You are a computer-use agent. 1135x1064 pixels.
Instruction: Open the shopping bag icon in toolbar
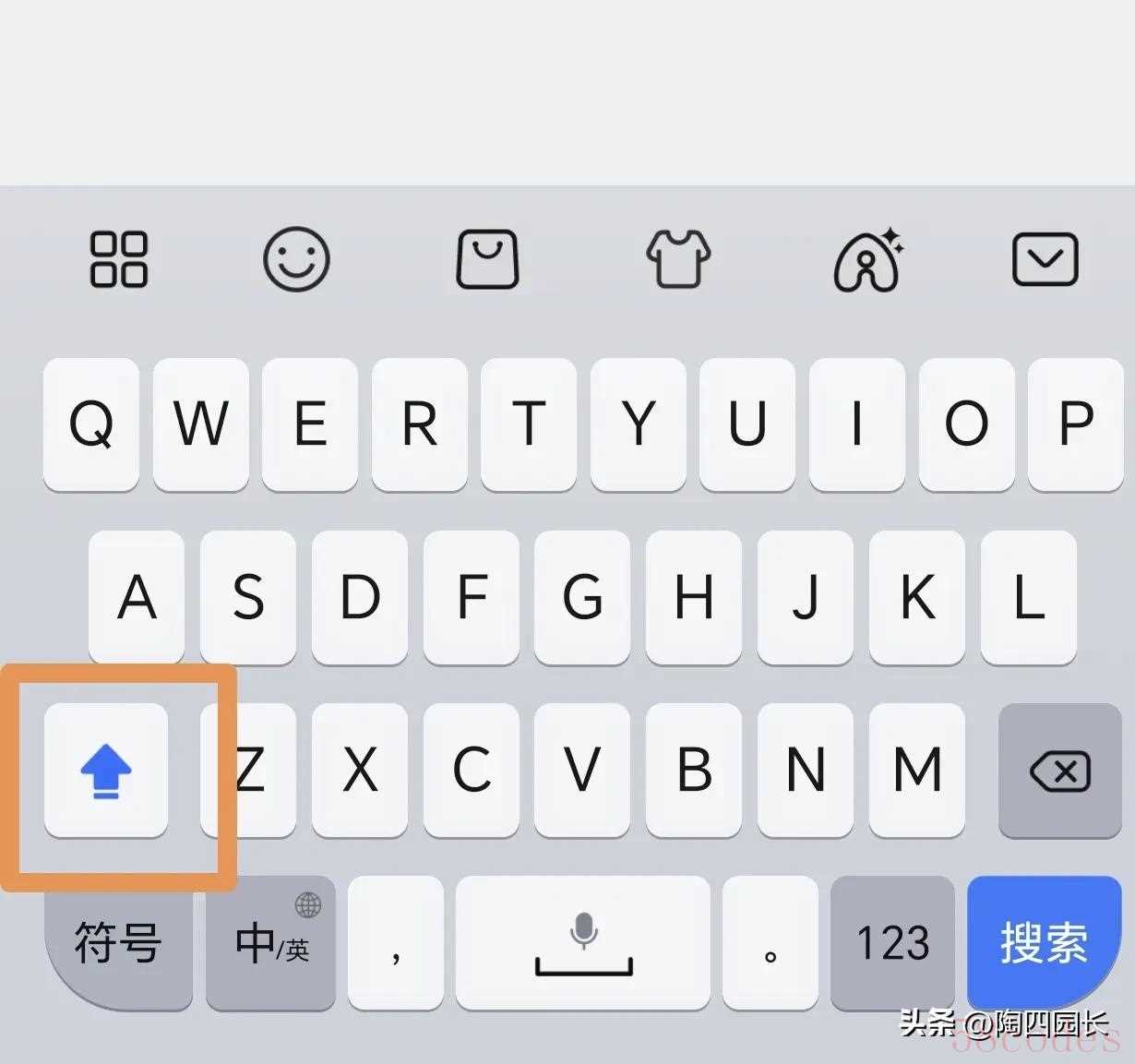coord(488,259)
